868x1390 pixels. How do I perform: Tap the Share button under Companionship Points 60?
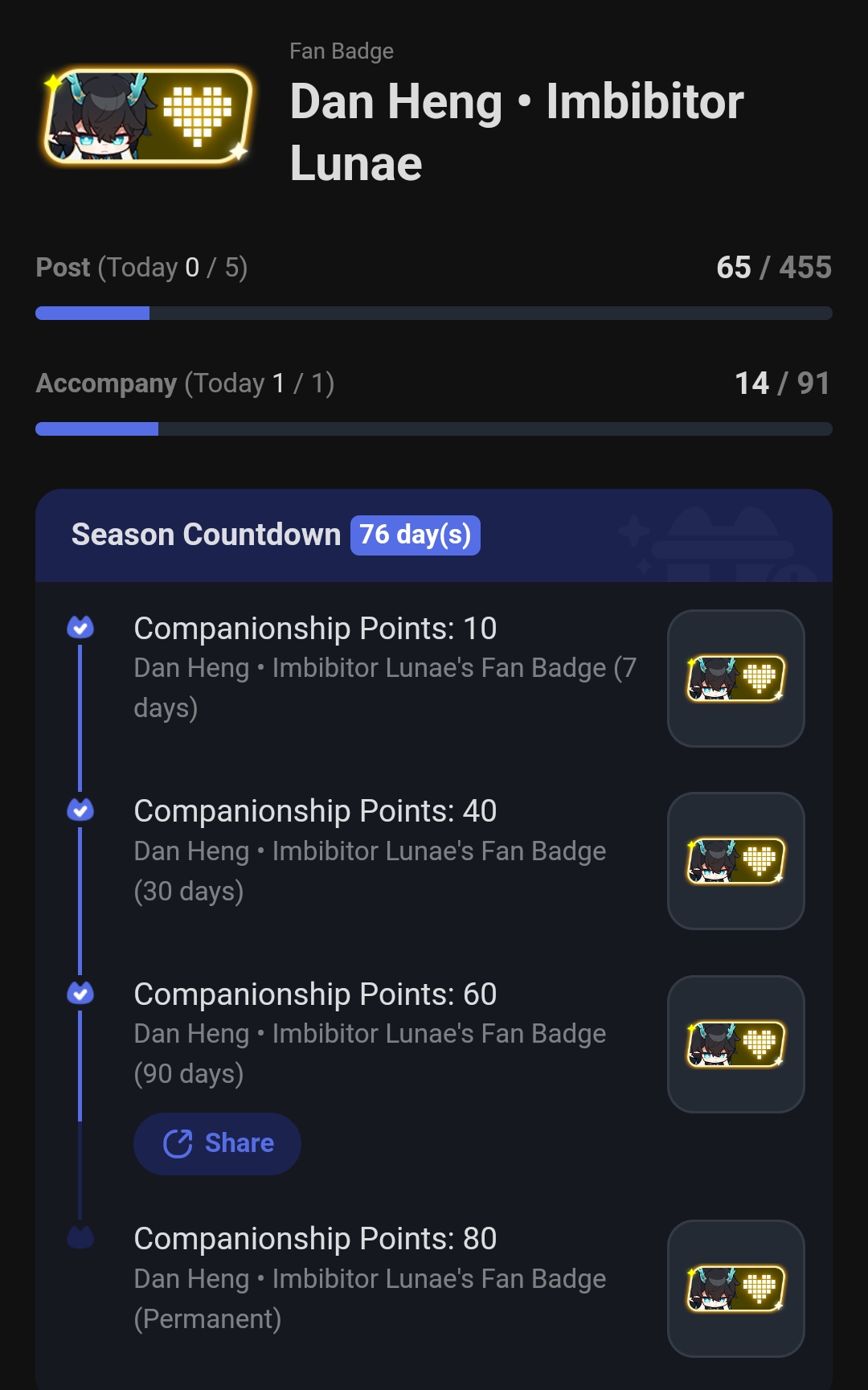217,1143
